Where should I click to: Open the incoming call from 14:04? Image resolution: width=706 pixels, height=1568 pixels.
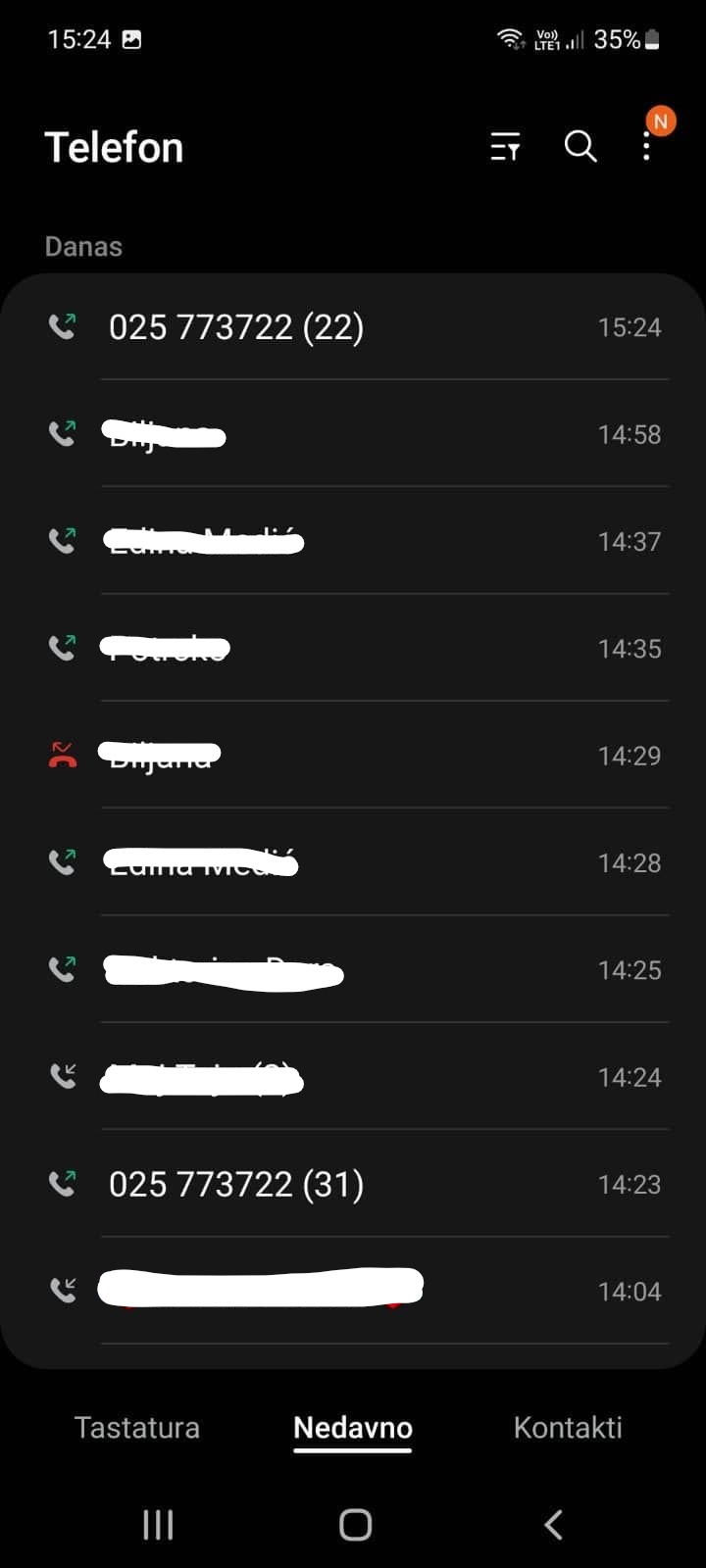click(x=353, y=1291)
